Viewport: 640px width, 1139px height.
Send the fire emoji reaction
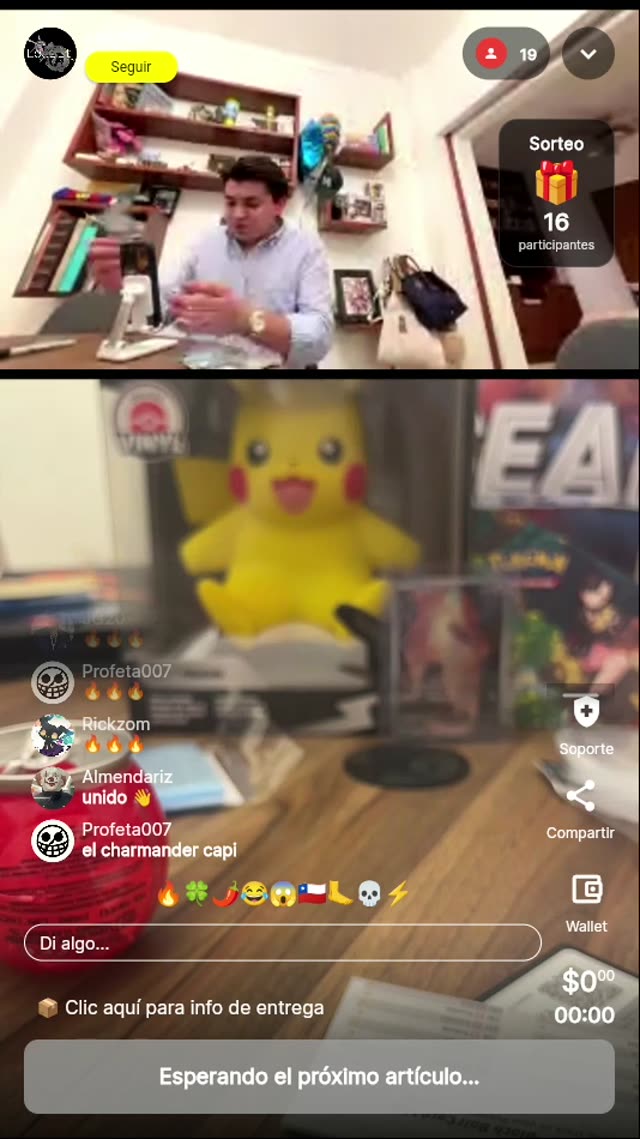pos(168,894)
